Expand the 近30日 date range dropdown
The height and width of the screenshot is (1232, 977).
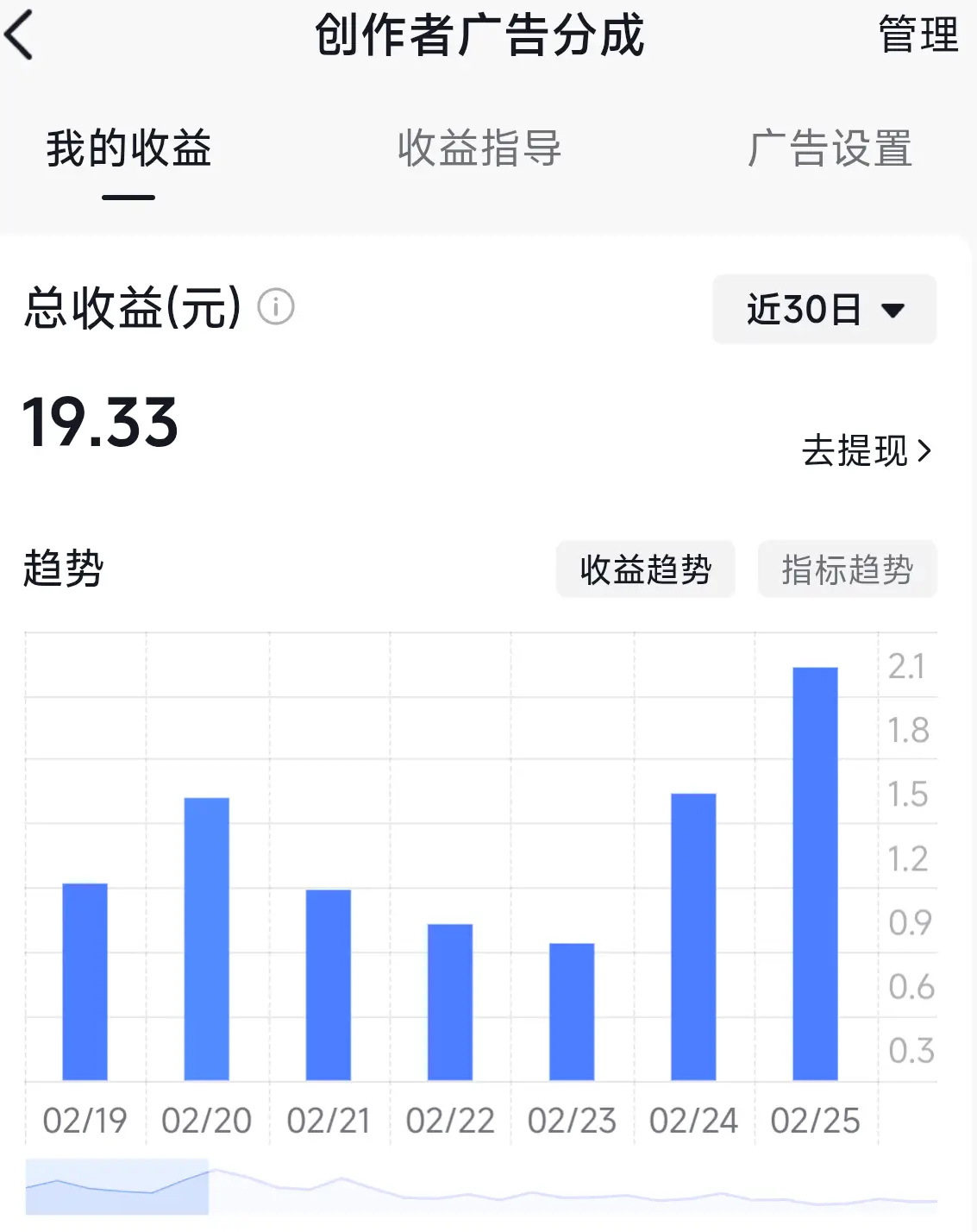824,310
